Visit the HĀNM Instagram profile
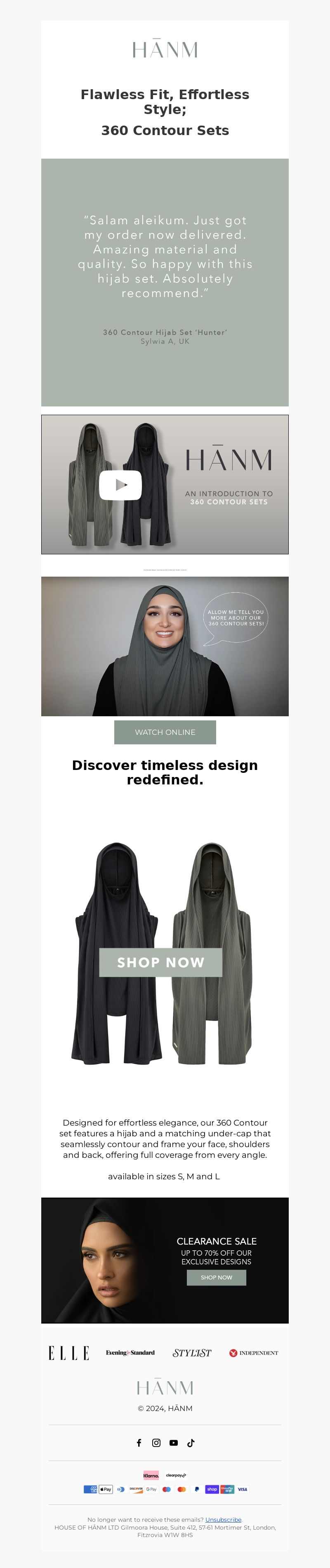 click(x=156, y=1442)
